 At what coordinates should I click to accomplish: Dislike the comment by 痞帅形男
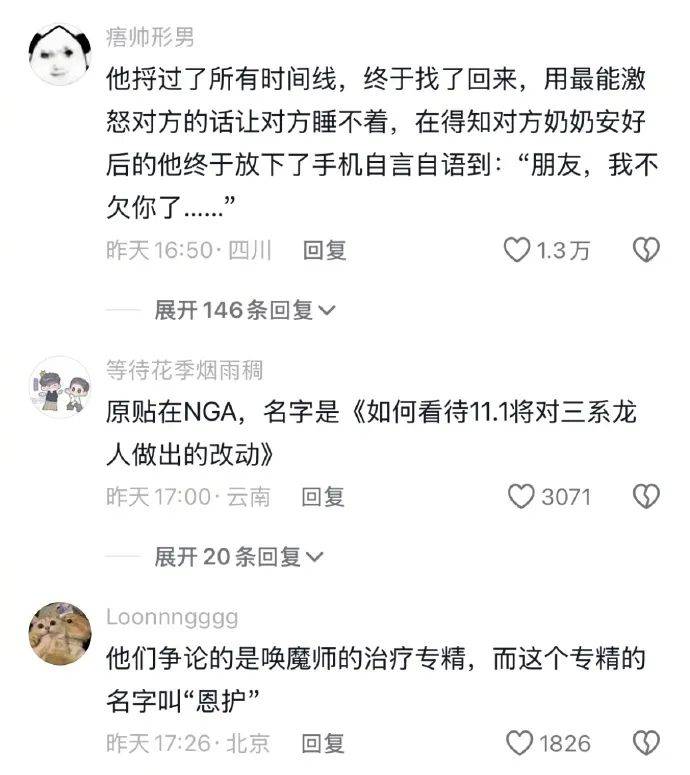pos(647,250)
